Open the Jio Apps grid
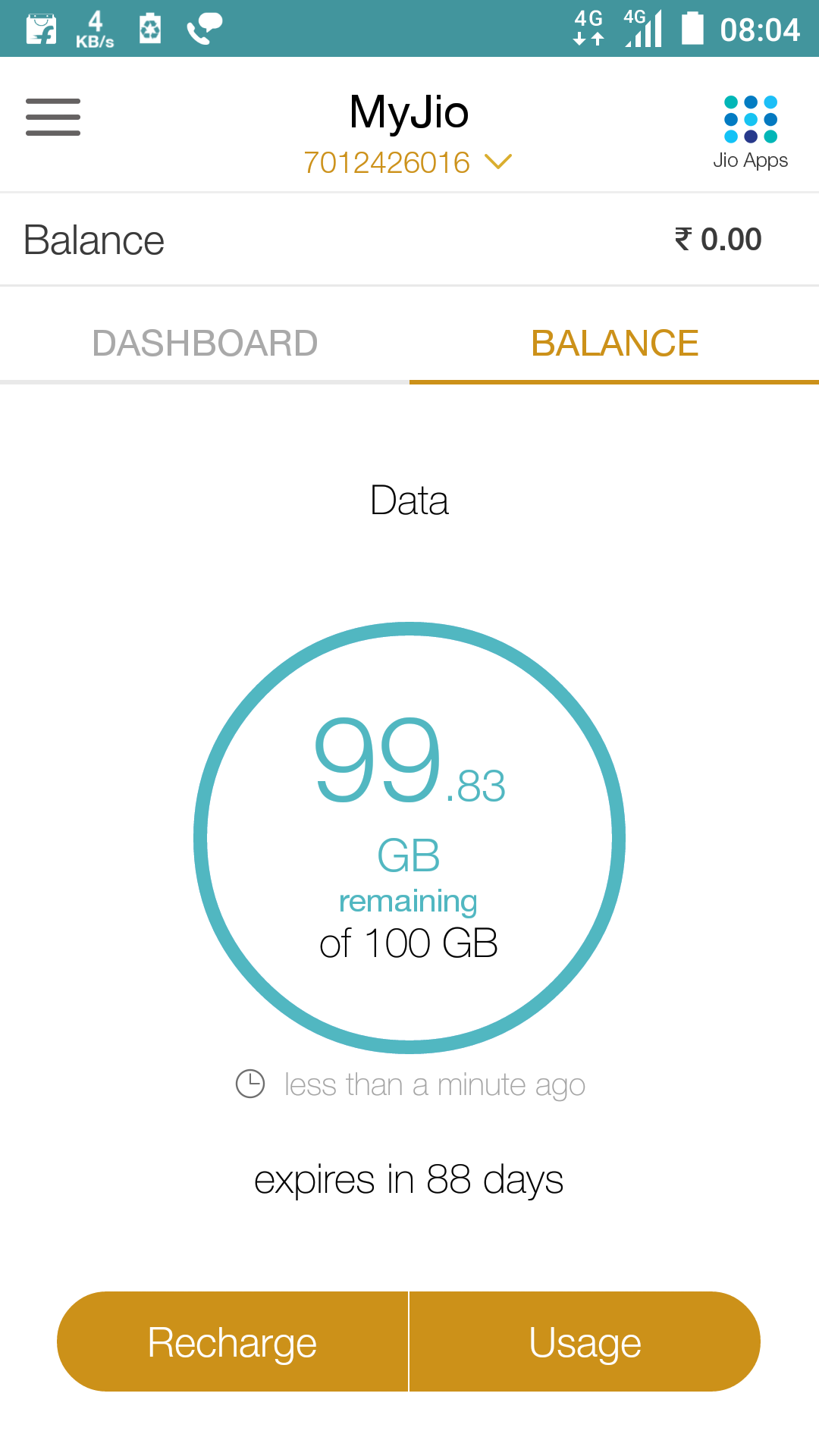This screenshot has width=819, height=1456. click(750, 132)
